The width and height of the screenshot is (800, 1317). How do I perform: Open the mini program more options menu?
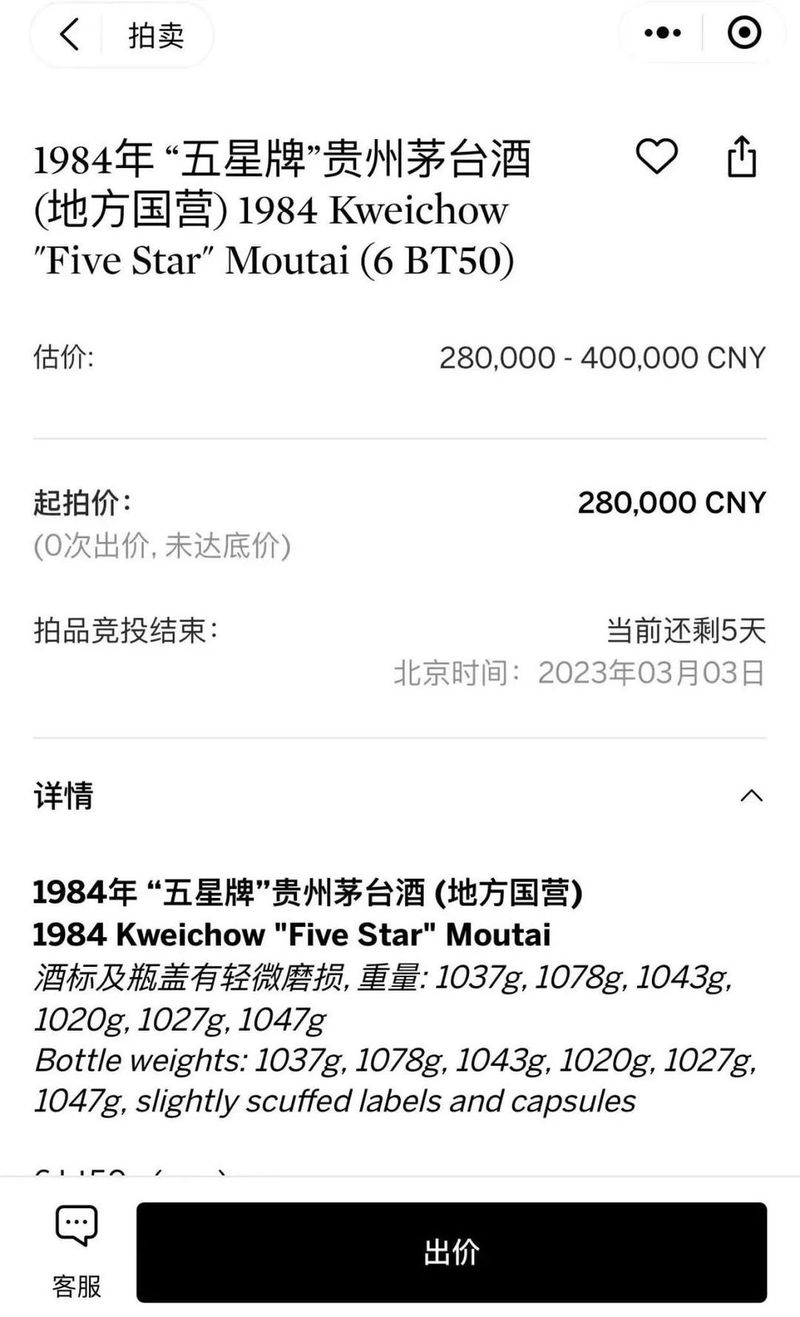(663, 34)
